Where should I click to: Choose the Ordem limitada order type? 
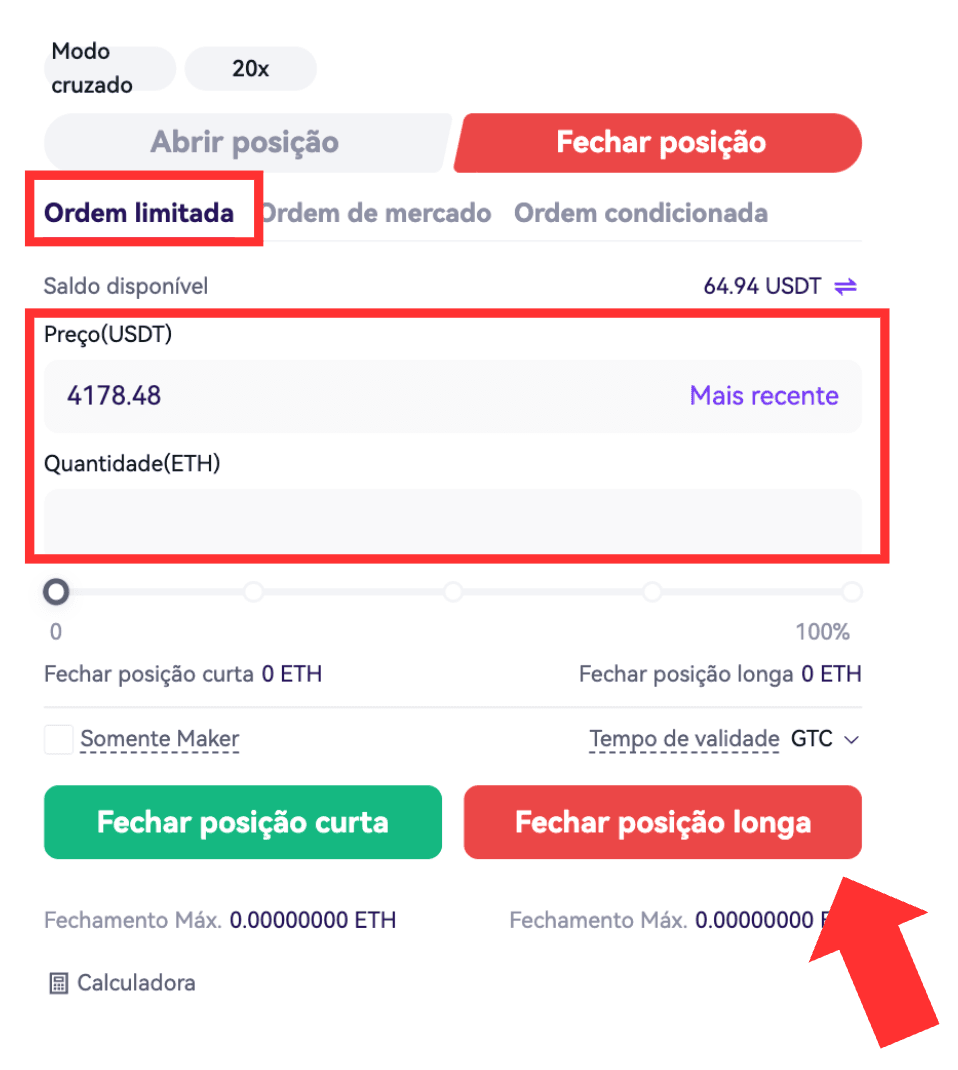(x=139, y=213)
